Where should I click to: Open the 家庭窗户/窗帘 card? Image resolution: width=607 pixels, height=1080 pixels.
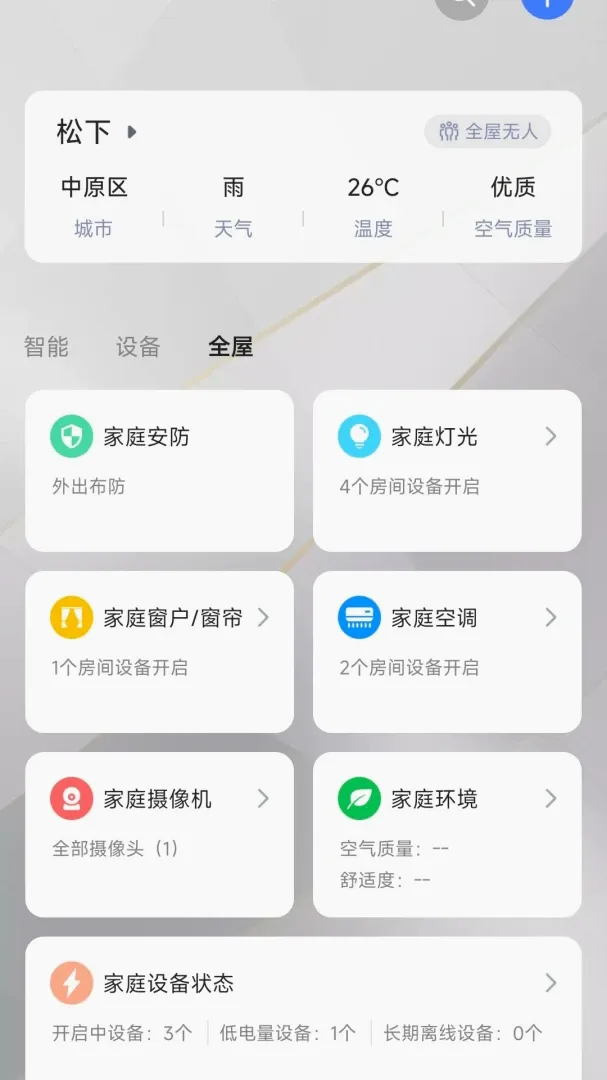(160, 652)
